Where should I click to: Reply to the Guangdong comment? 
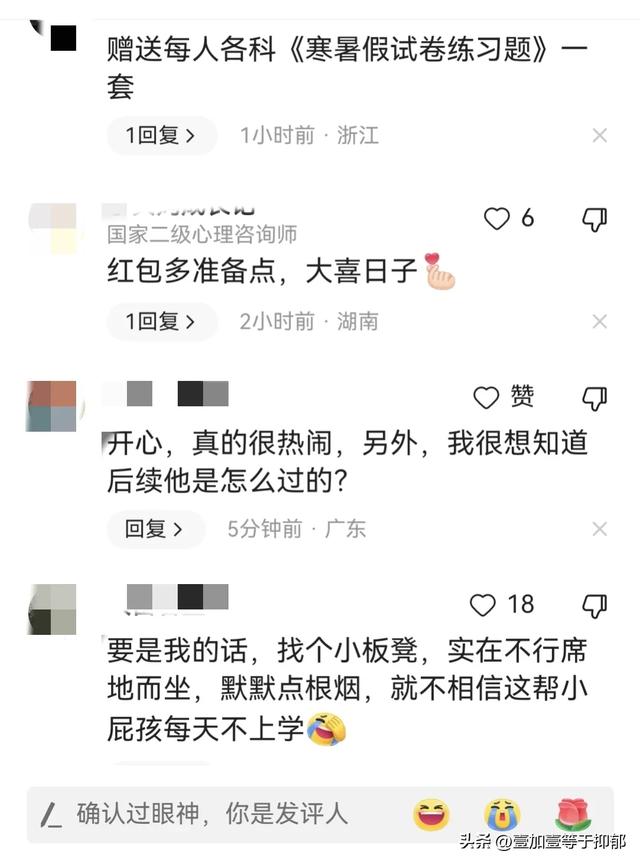tap(154, 529)
